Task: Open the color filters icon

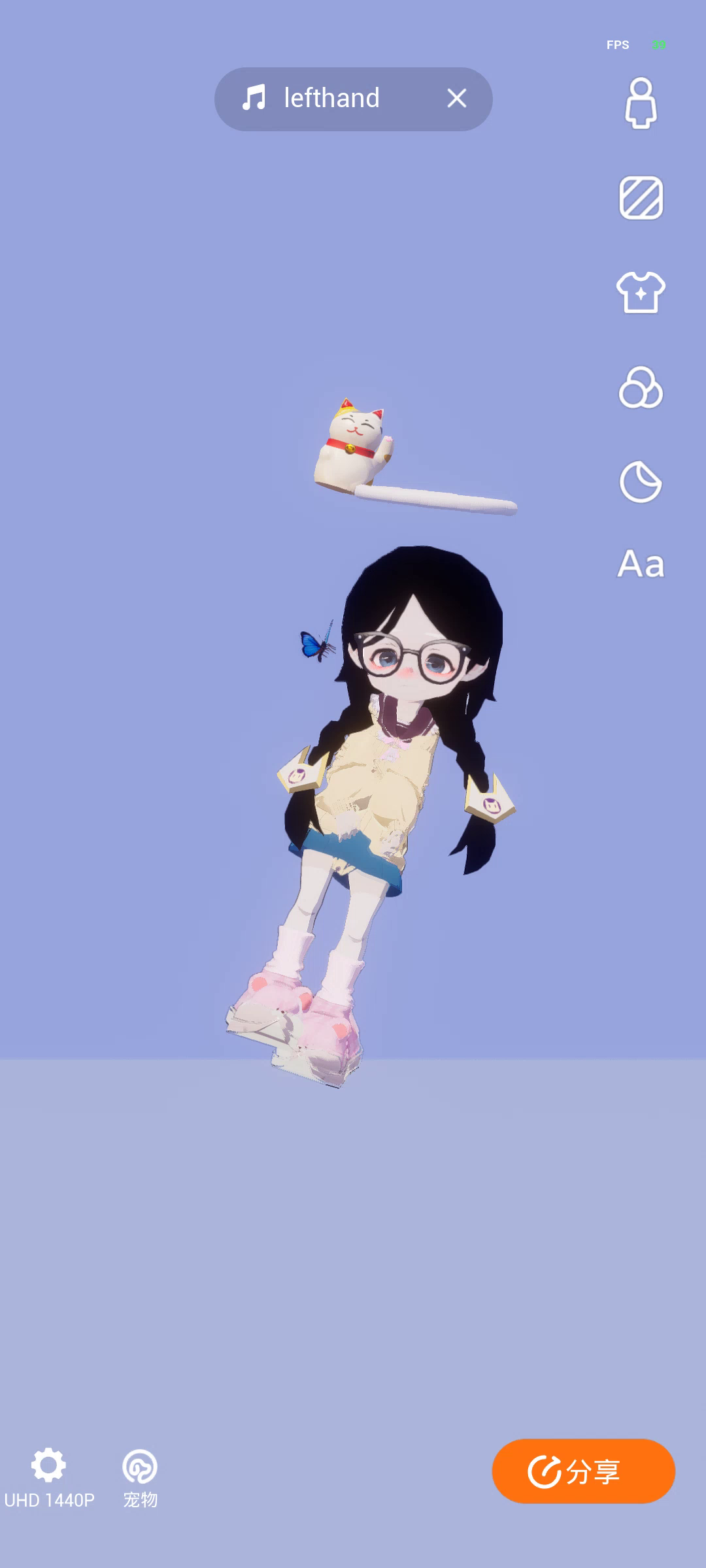Action: click(641, 387)
